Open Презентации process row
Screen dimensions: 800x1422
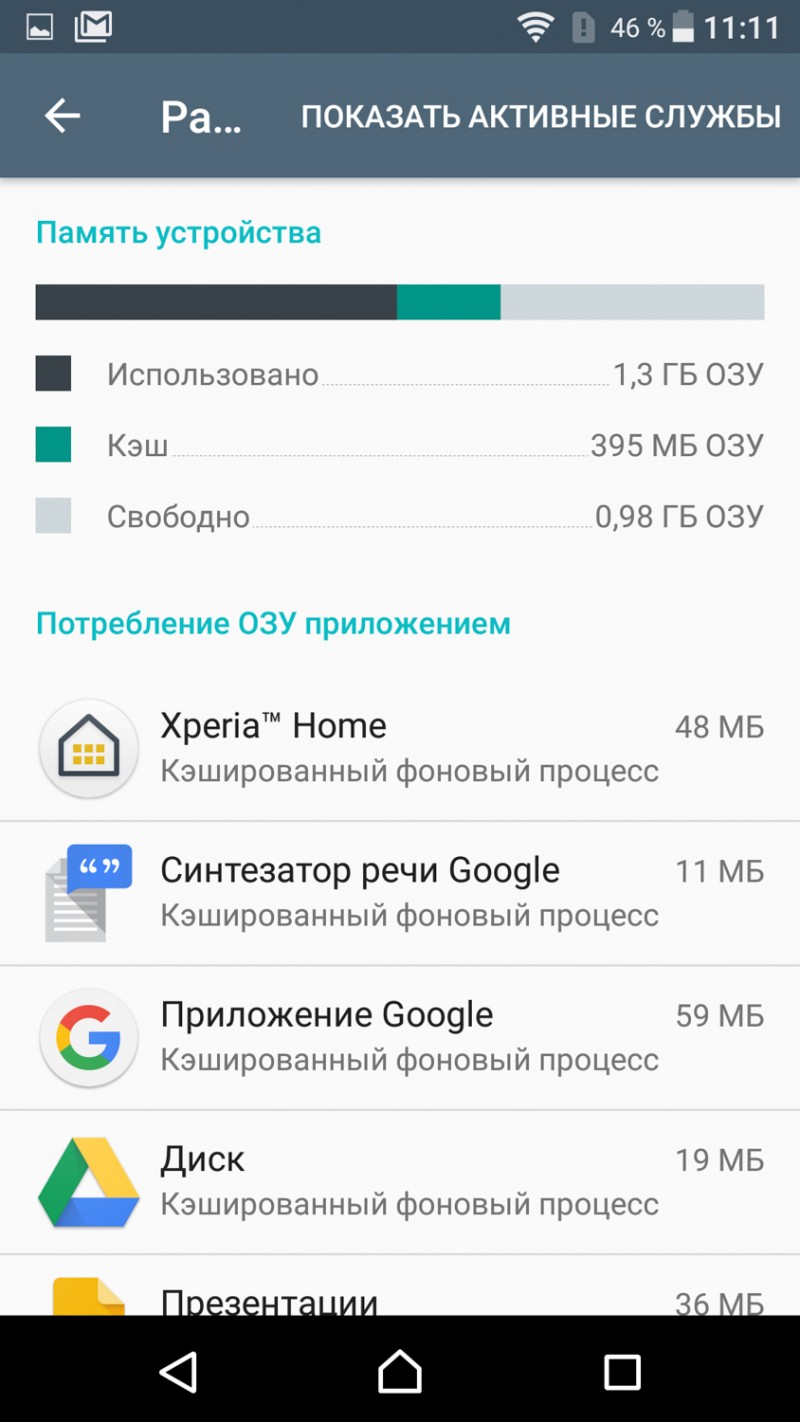point(400,1286)
